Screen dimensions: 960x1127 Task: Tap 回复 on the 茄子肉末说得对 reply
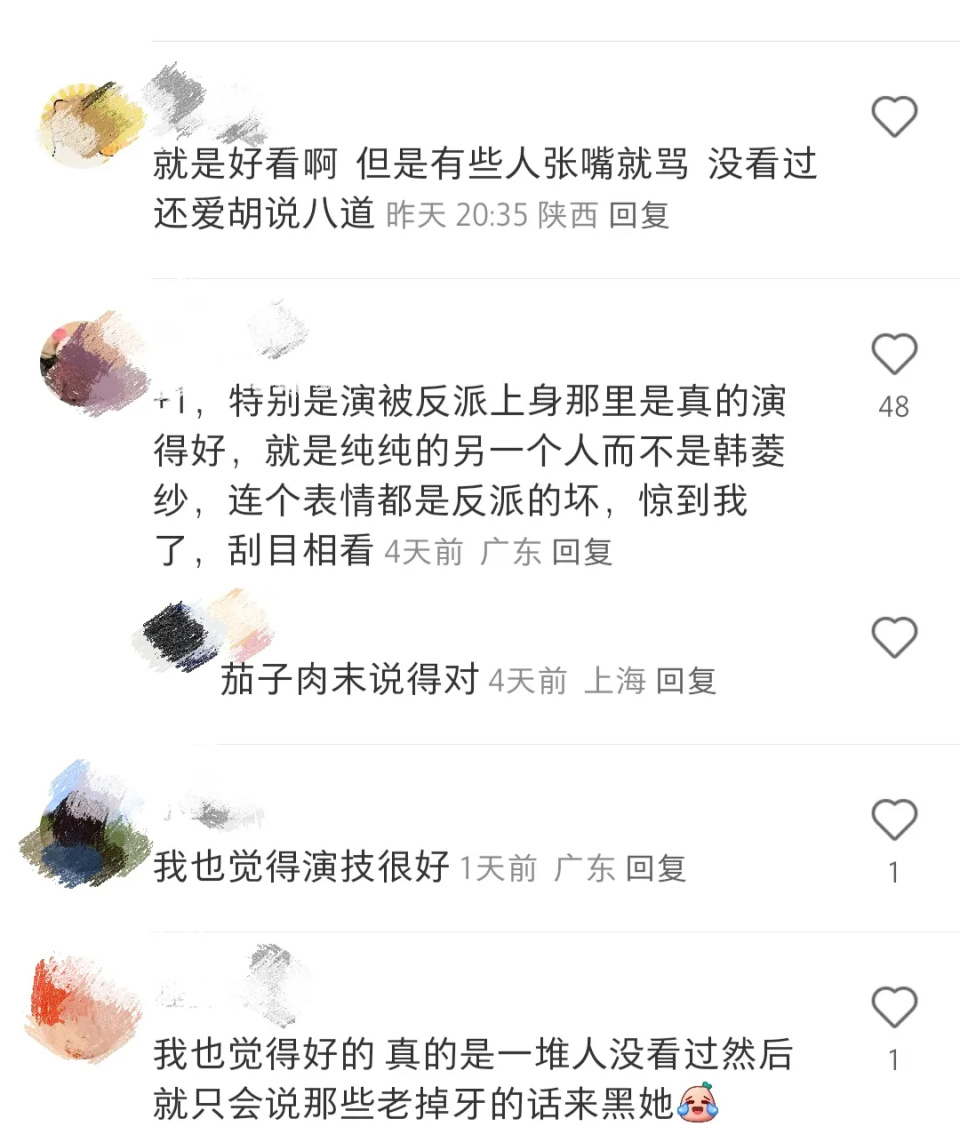click(690, 679)
